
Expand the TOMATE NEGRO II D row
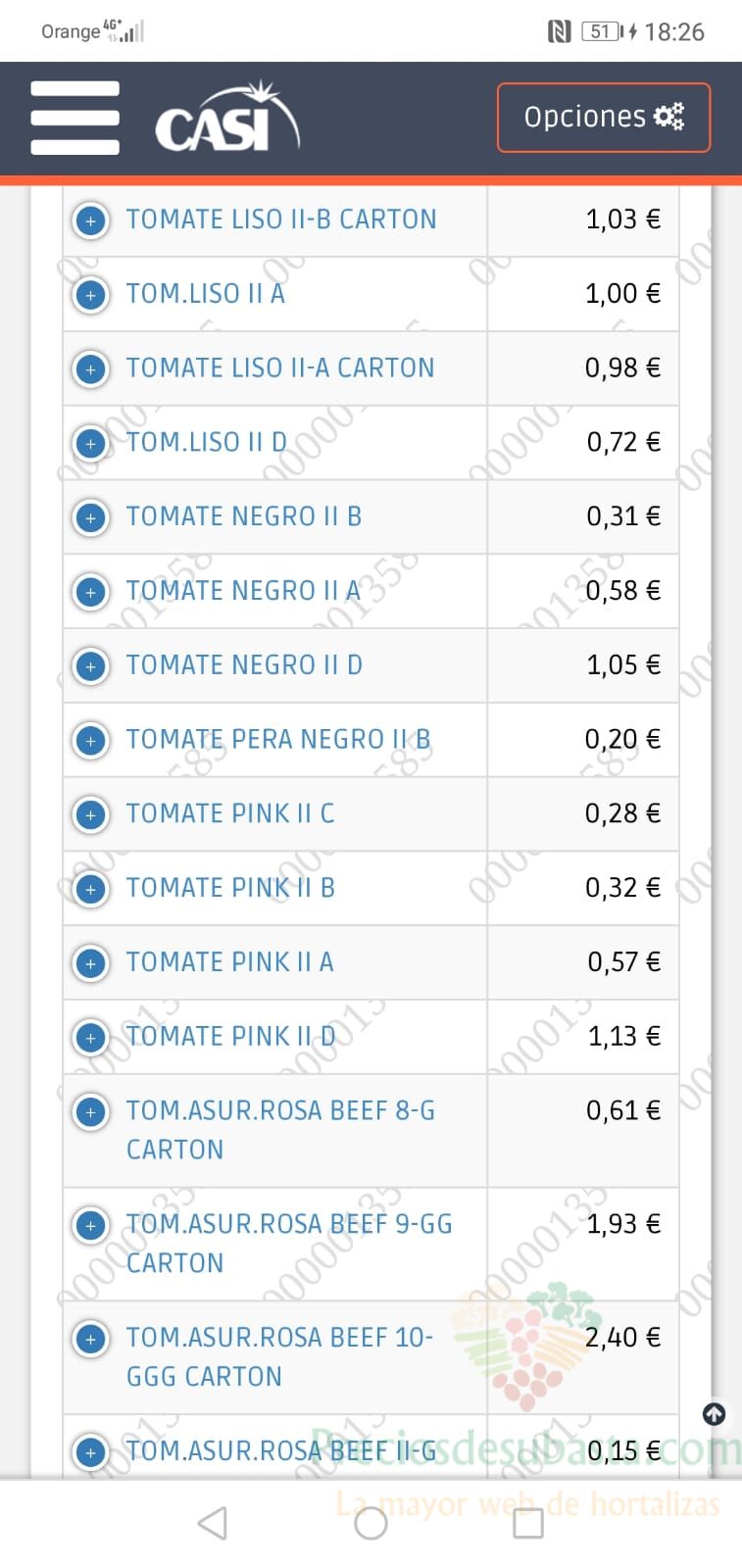coord(91,666)
